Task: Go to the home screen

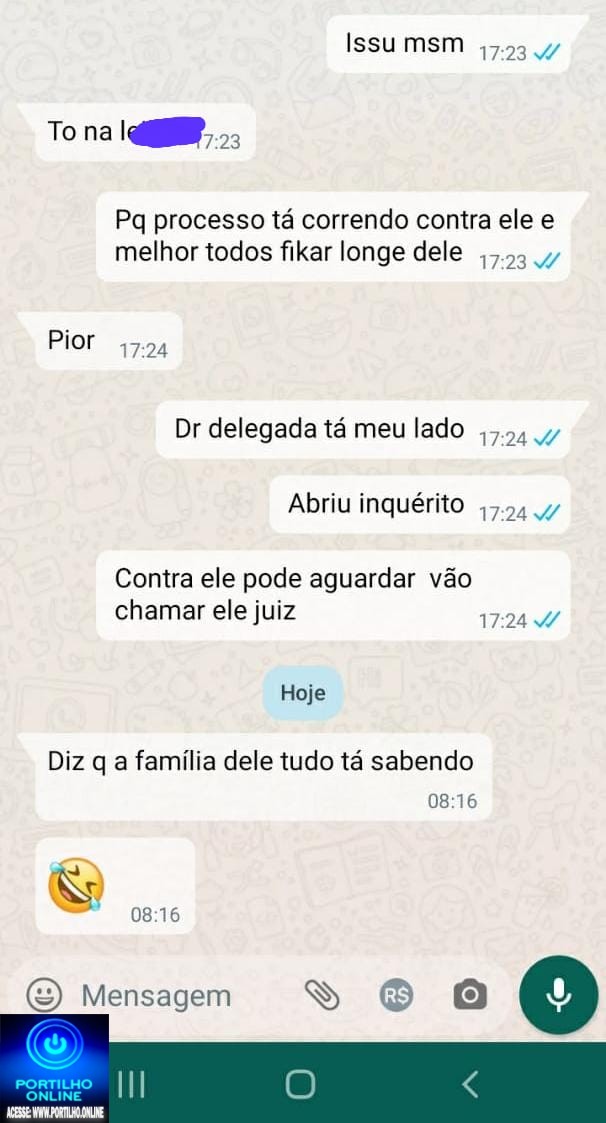Action: 301,1084
